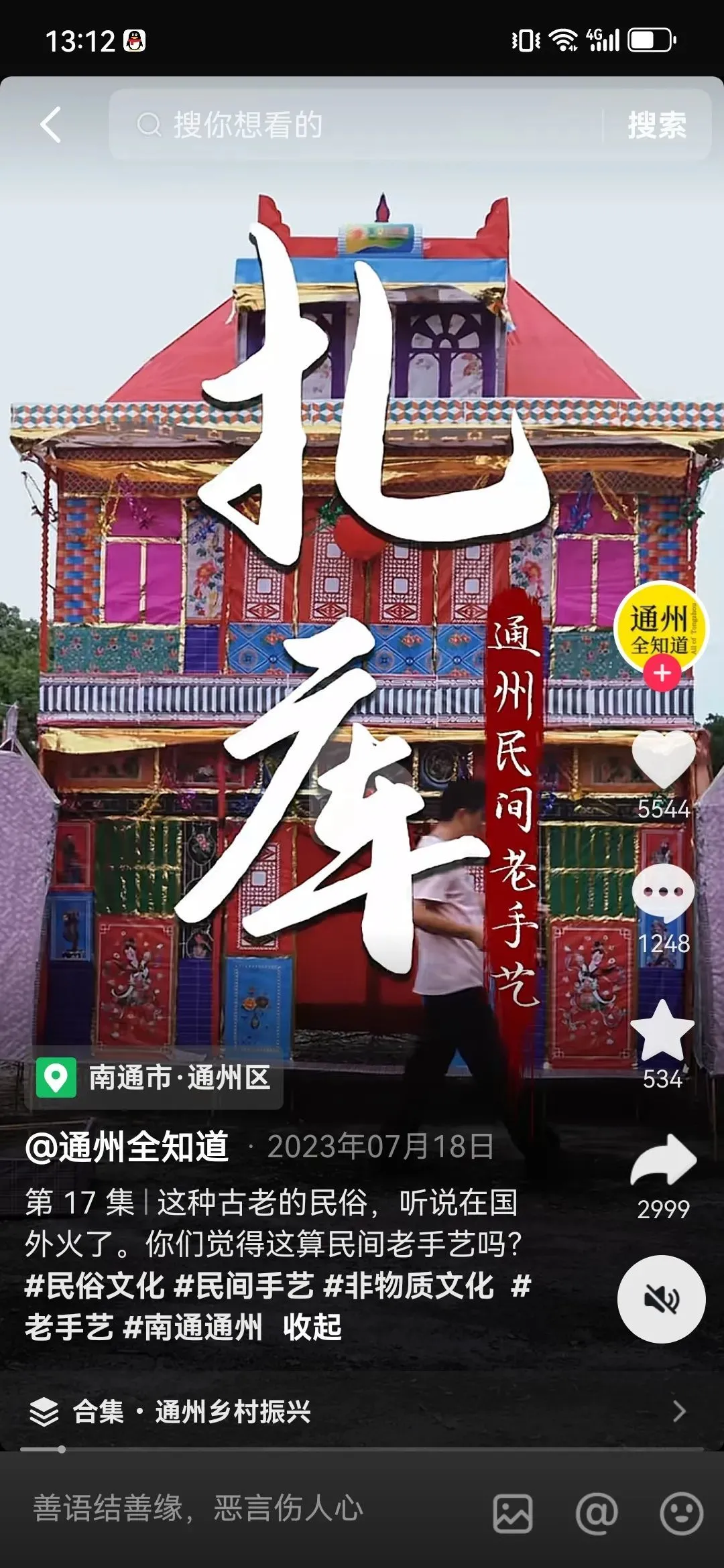Open the 通州全知道 profile avatar
This screenshot has width=724, height=1568.
click(x=661, y=624)
